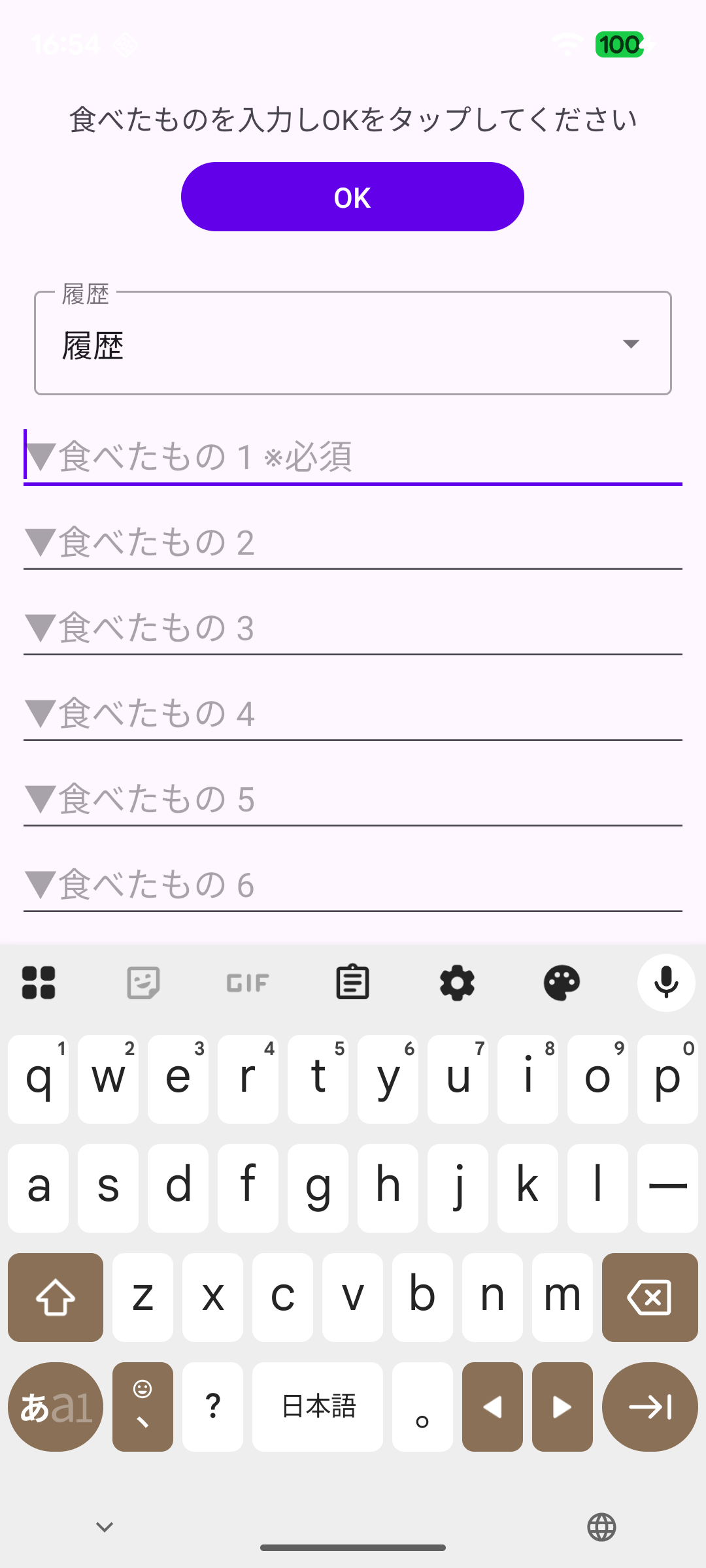706x1568 pixels.
Task: Enter the 食べたもの 6 input field
Action: [352, 885]
